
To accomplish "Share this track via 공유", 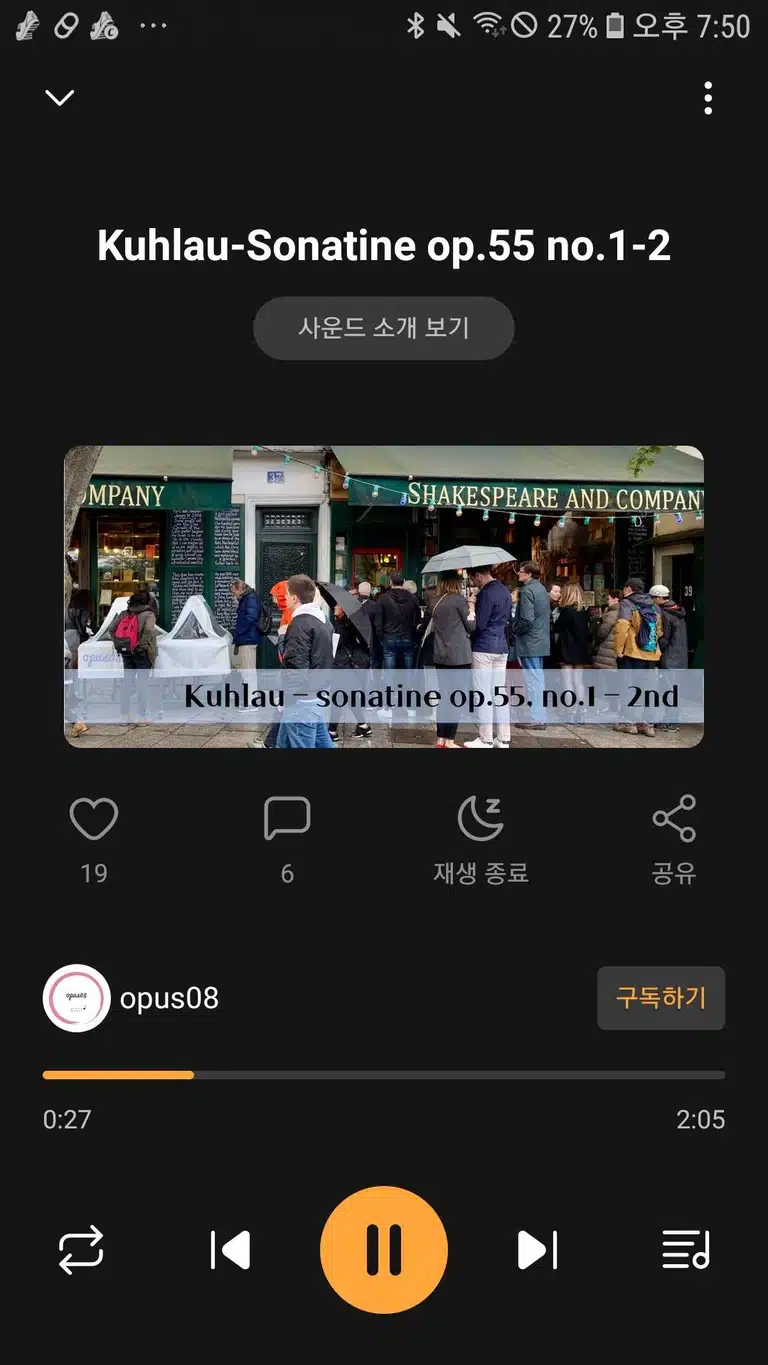I will point(674,819).
